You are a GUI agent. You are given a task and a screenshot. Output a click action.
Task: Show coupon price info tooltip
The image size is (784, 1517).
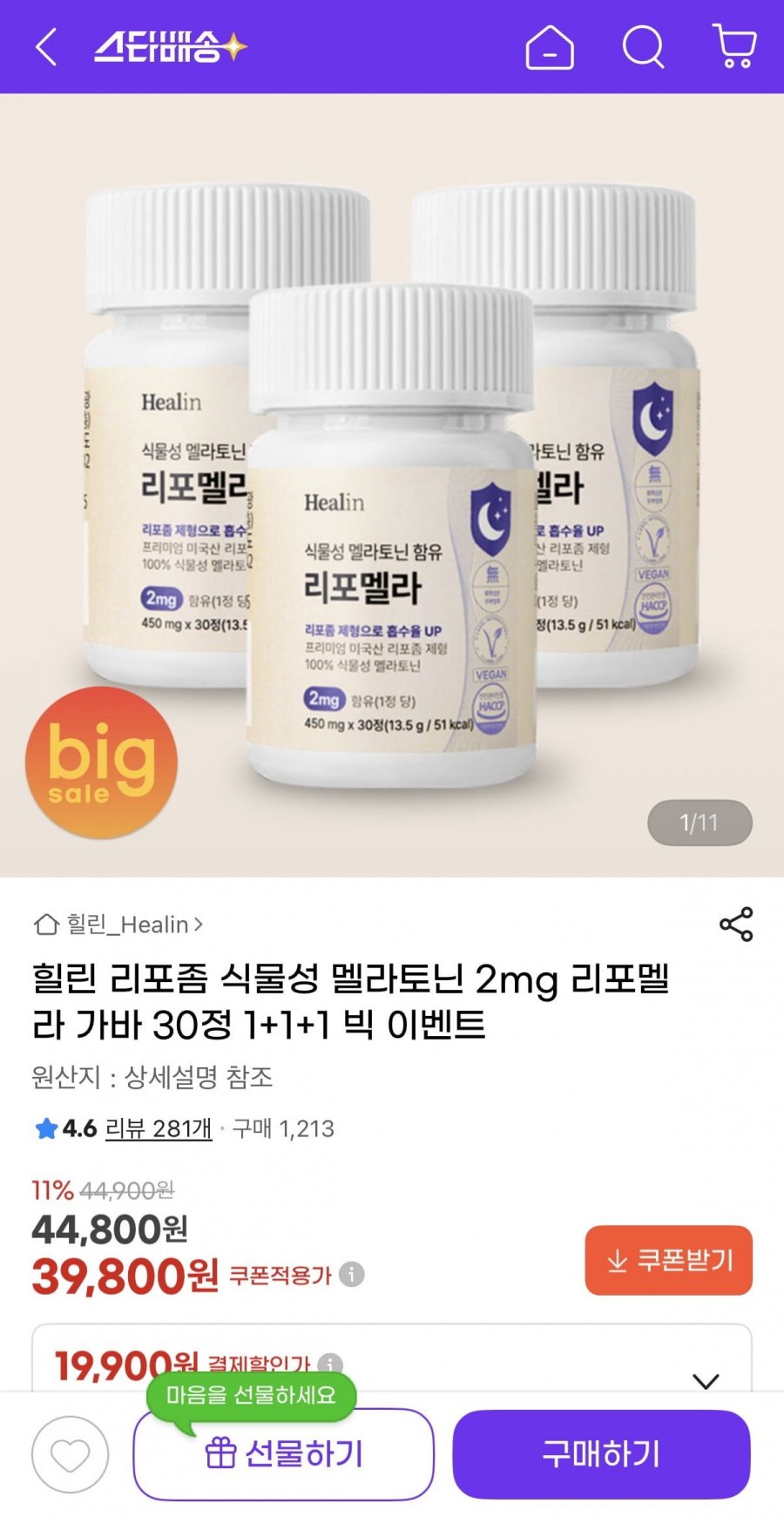tap(352, 1275)
